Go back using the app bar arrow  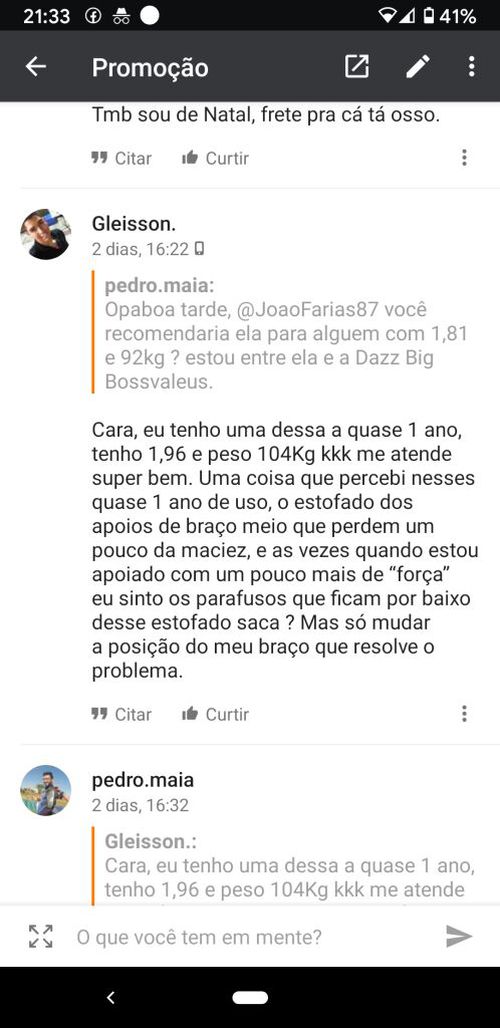(35, 66)
